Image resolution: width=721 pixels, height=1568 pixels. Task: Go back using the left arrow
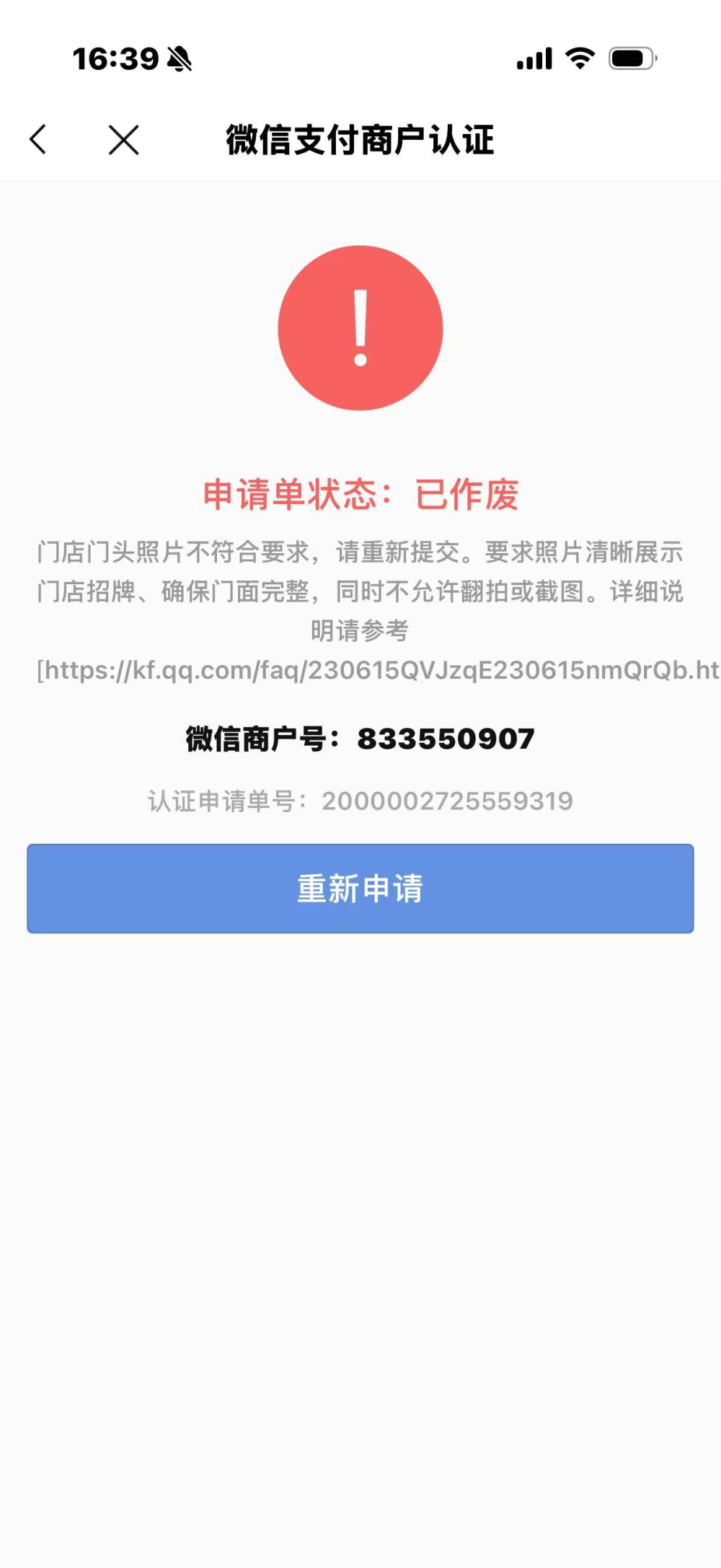tap(39, 139)
